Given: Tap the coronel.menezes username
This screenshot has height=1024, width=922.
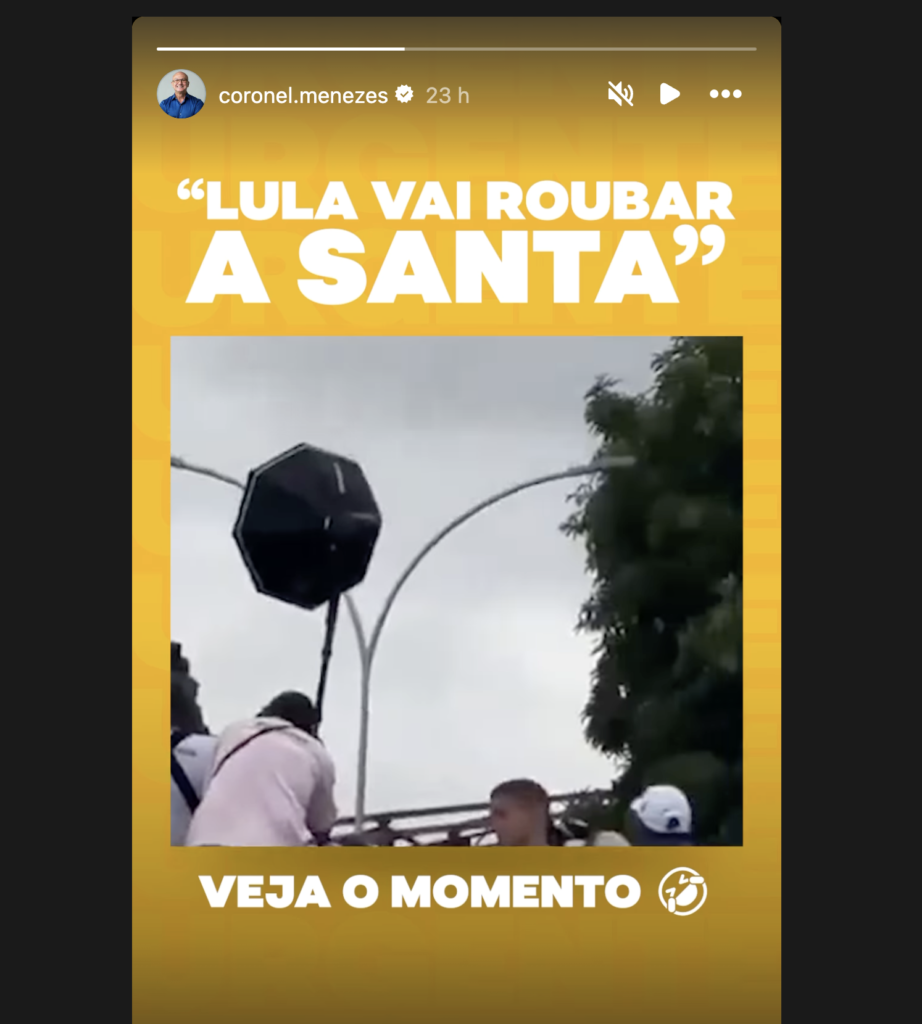Looking at the screenshot, I should 303,95.
